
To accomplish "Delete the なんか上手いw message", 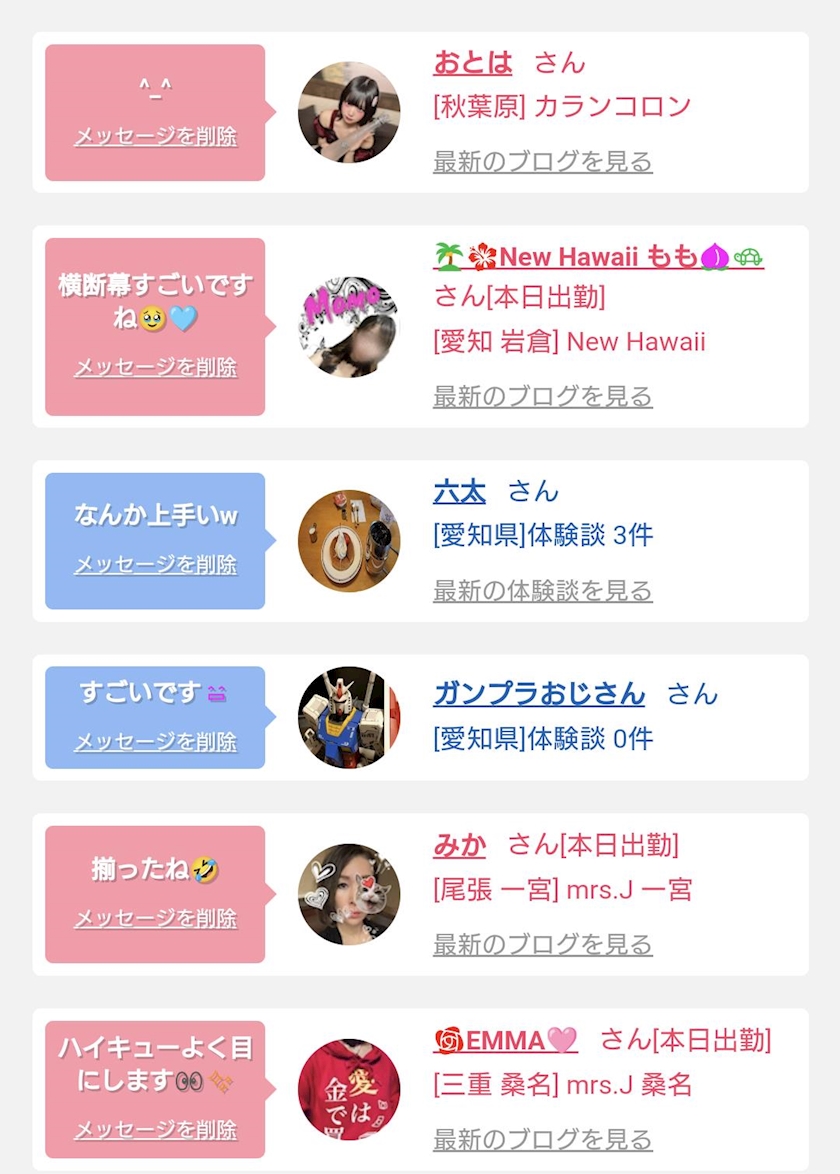I will point(156,564).
